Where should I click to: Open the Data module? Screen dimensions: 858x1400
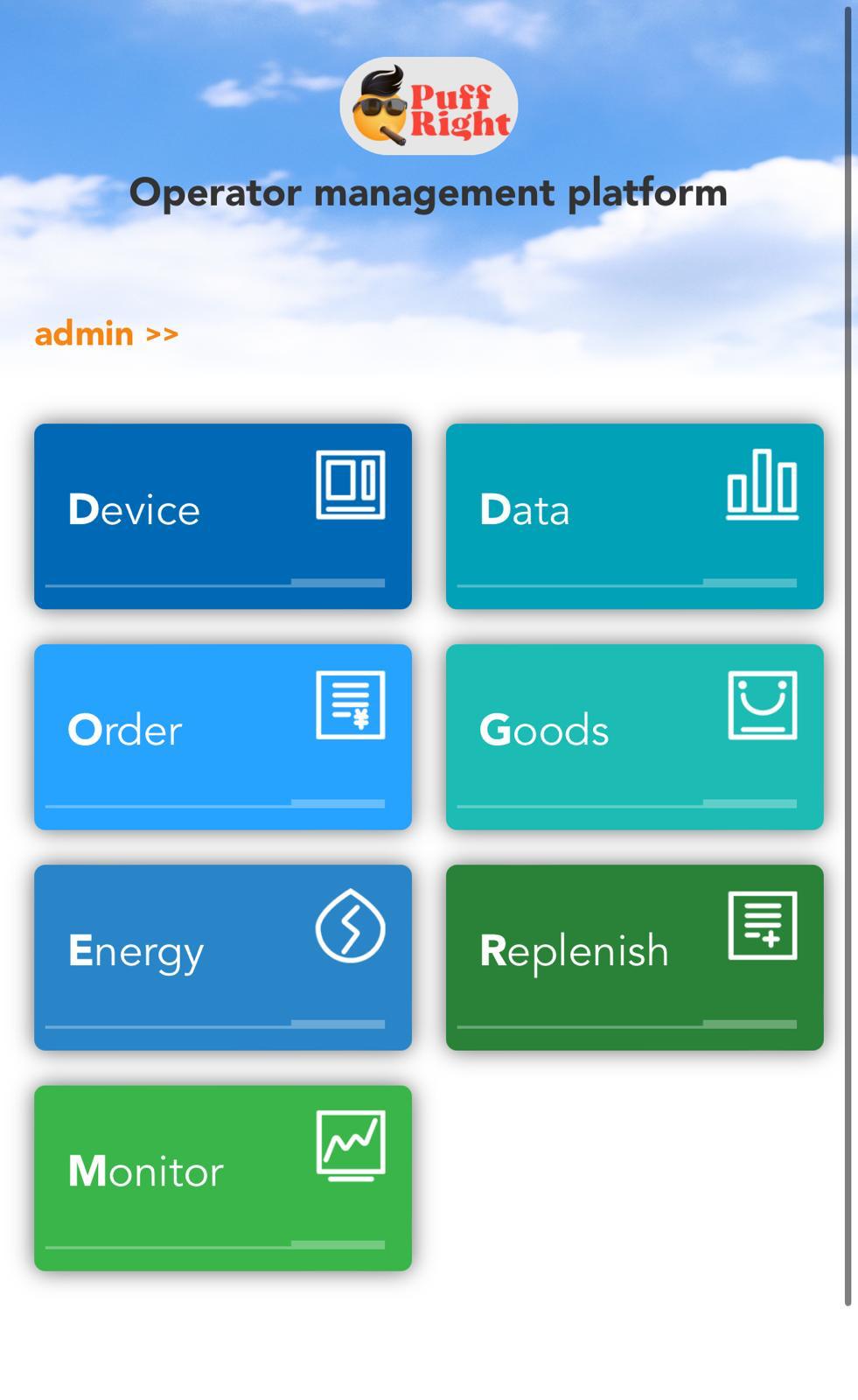tap(634, 515)
